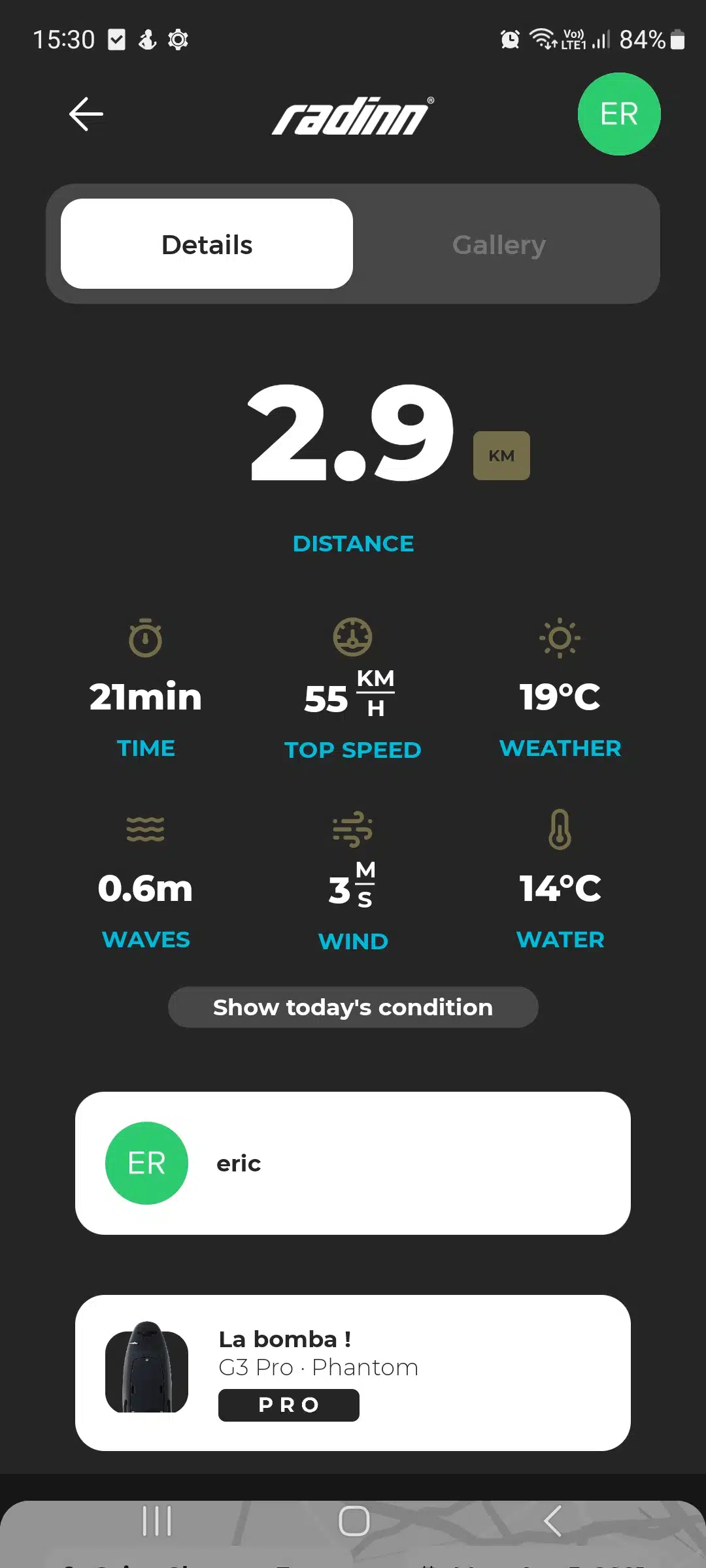Switch to the Gallery tab
The image size is (706, 1568).
499,244
